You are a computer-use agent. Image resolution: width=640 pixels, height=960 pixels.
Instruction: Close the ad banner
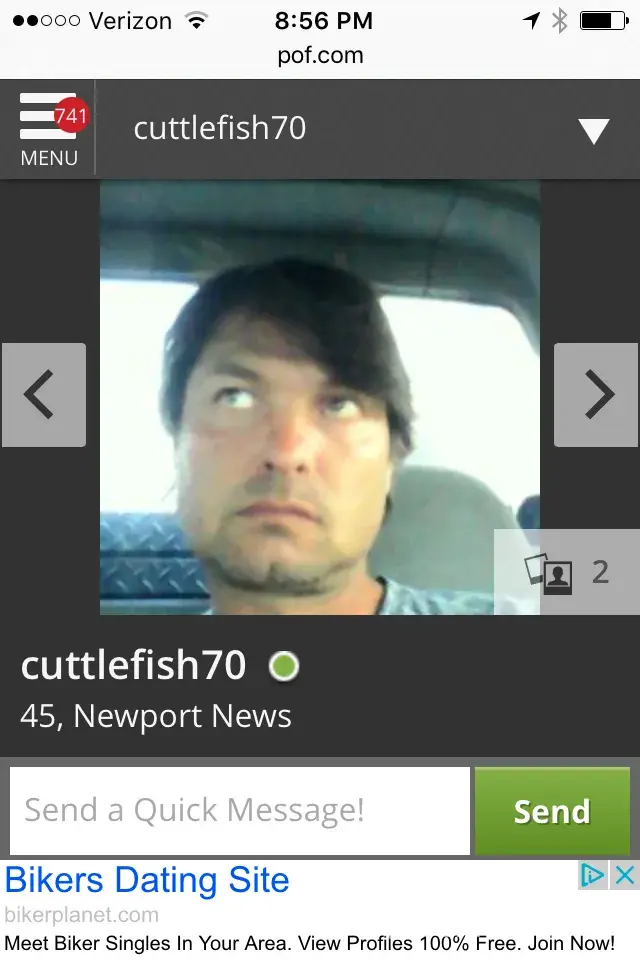(x=624, y=875)
